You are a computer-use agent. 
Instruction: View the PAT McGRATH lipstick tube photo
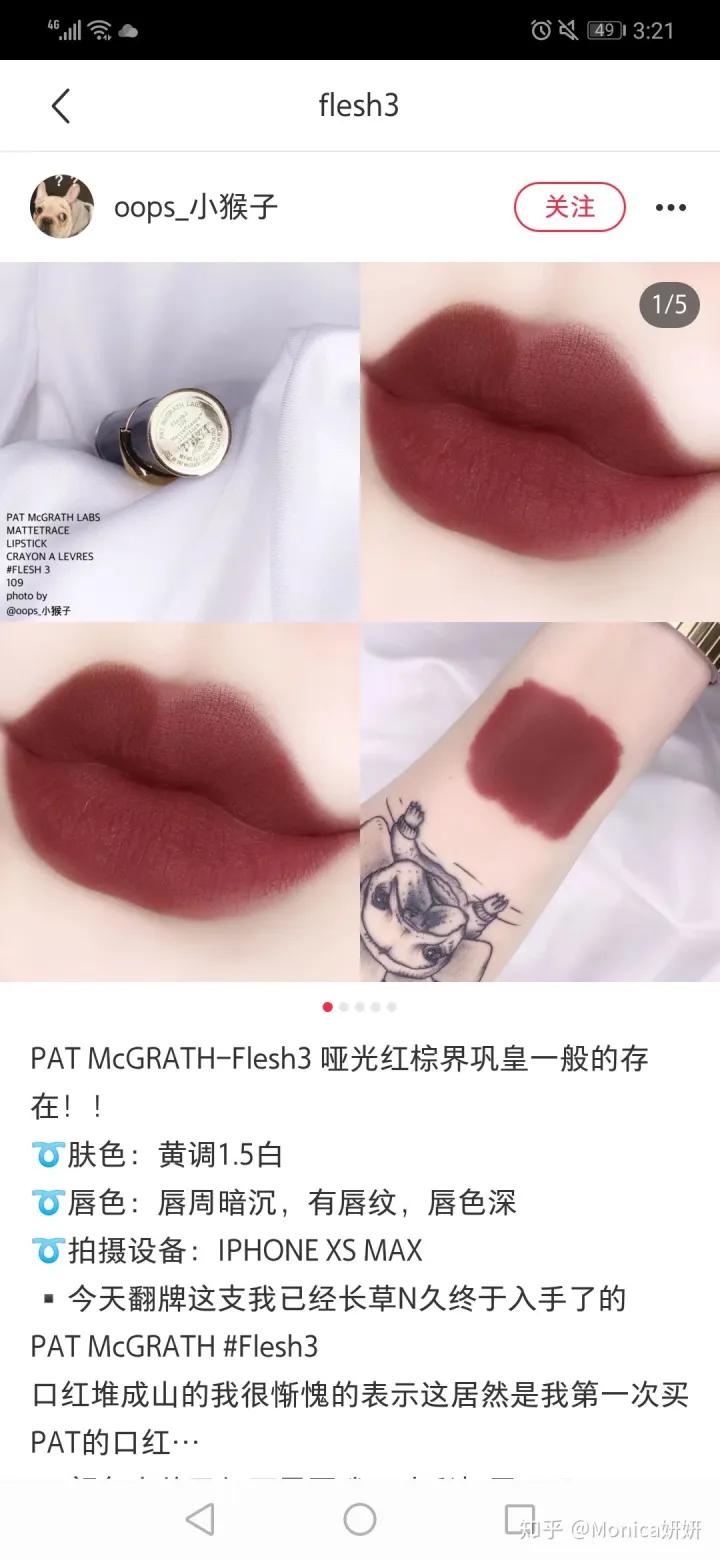coord(180,440)
